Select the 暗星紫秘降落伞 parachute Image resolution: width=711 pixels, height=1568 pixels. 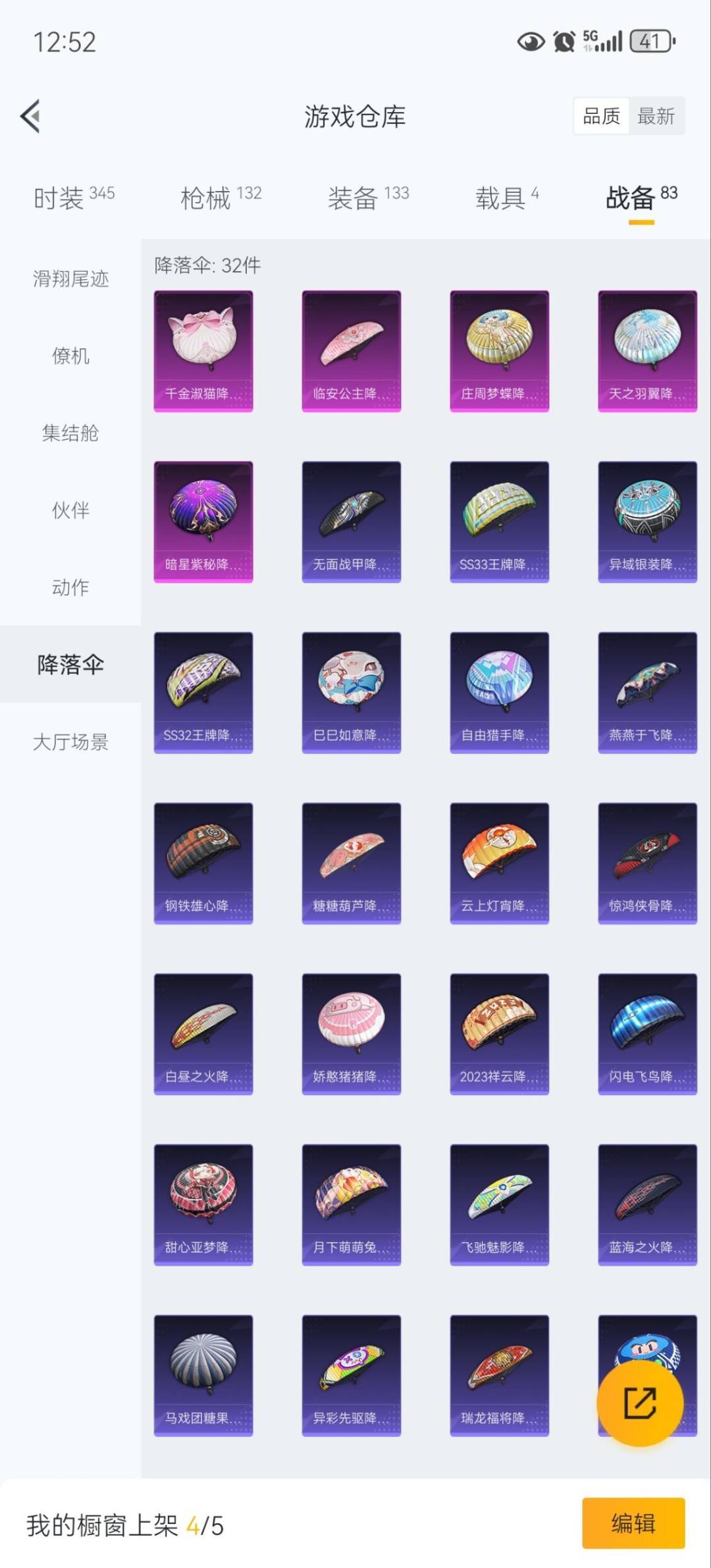click(203, 520)
